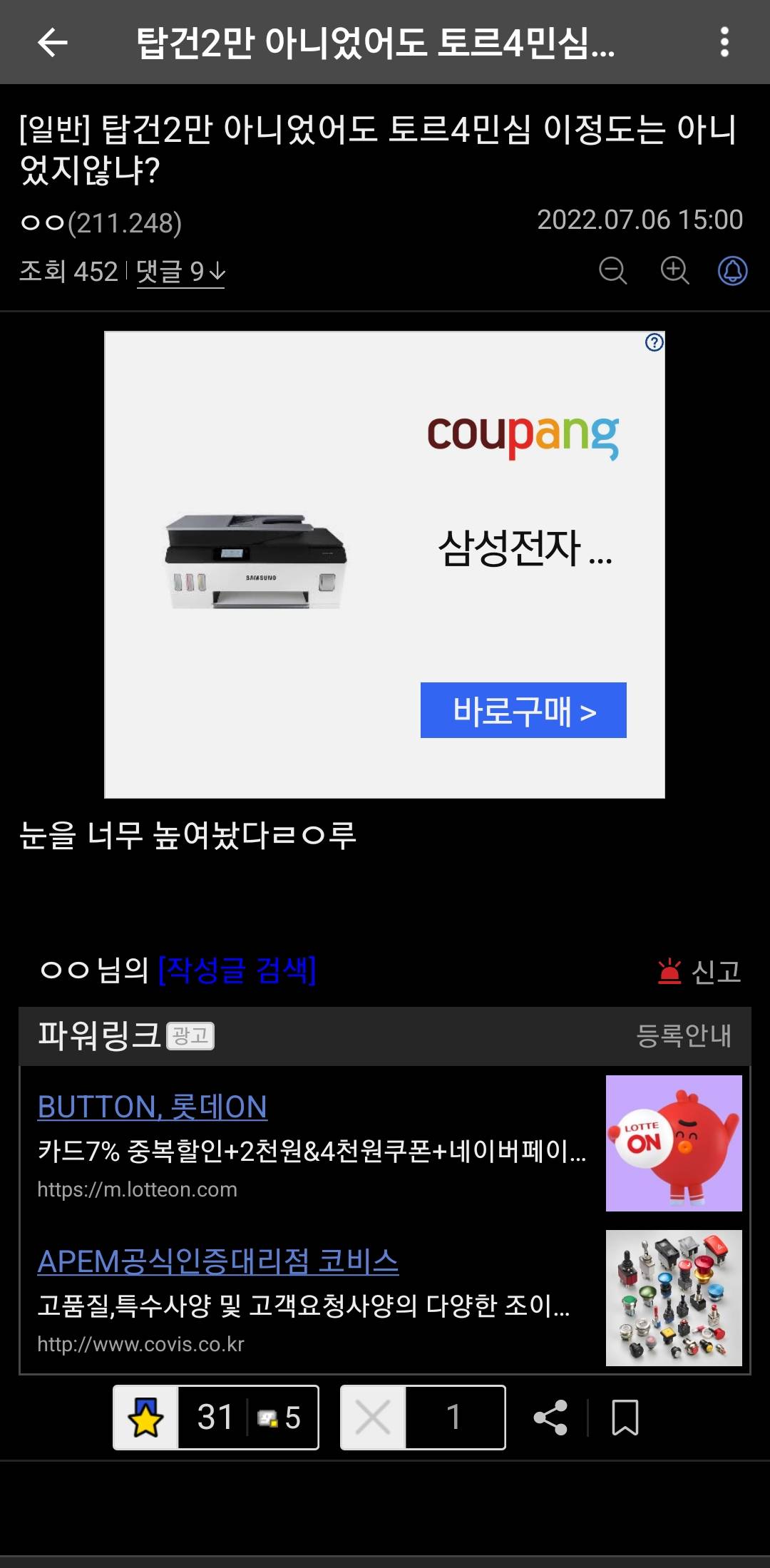This screenshot has width=770, height=1568.
Task: Search posts via 작성글 검색 link
Action: tap(237, 970)
